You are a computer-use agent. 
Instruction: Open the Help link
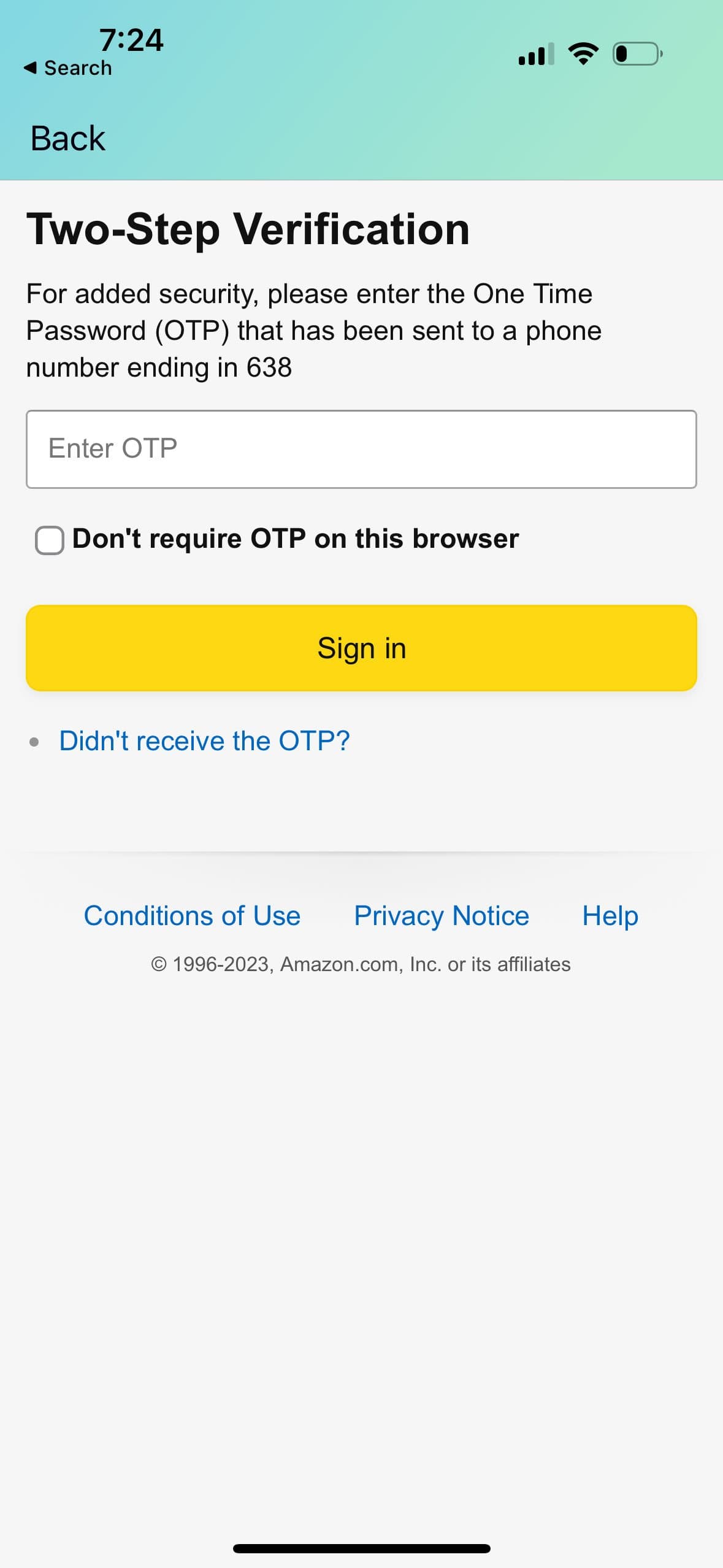click(x=610, y=915)
